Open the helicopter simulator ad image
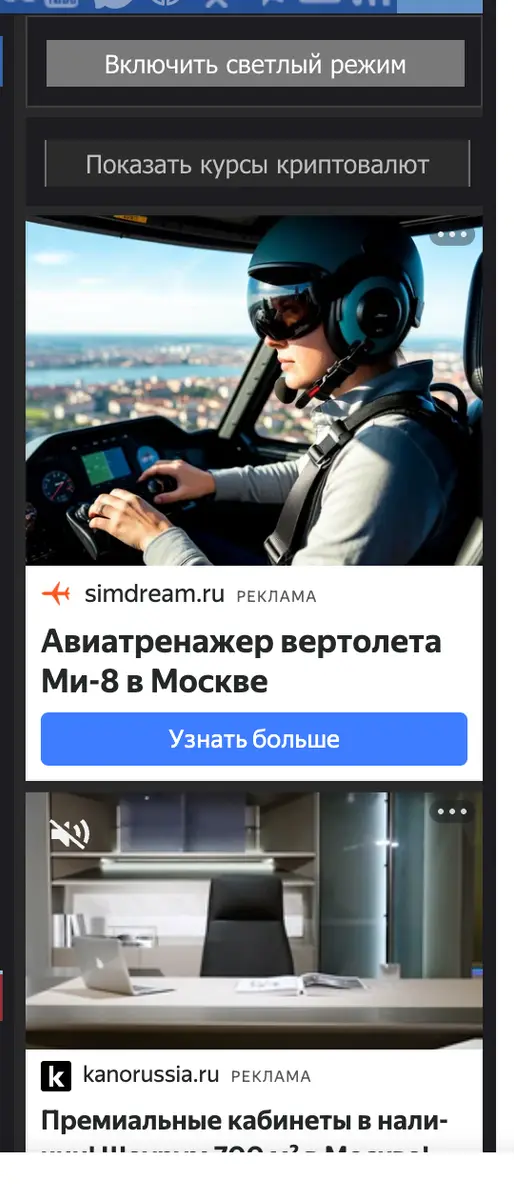 coord(254,390)
